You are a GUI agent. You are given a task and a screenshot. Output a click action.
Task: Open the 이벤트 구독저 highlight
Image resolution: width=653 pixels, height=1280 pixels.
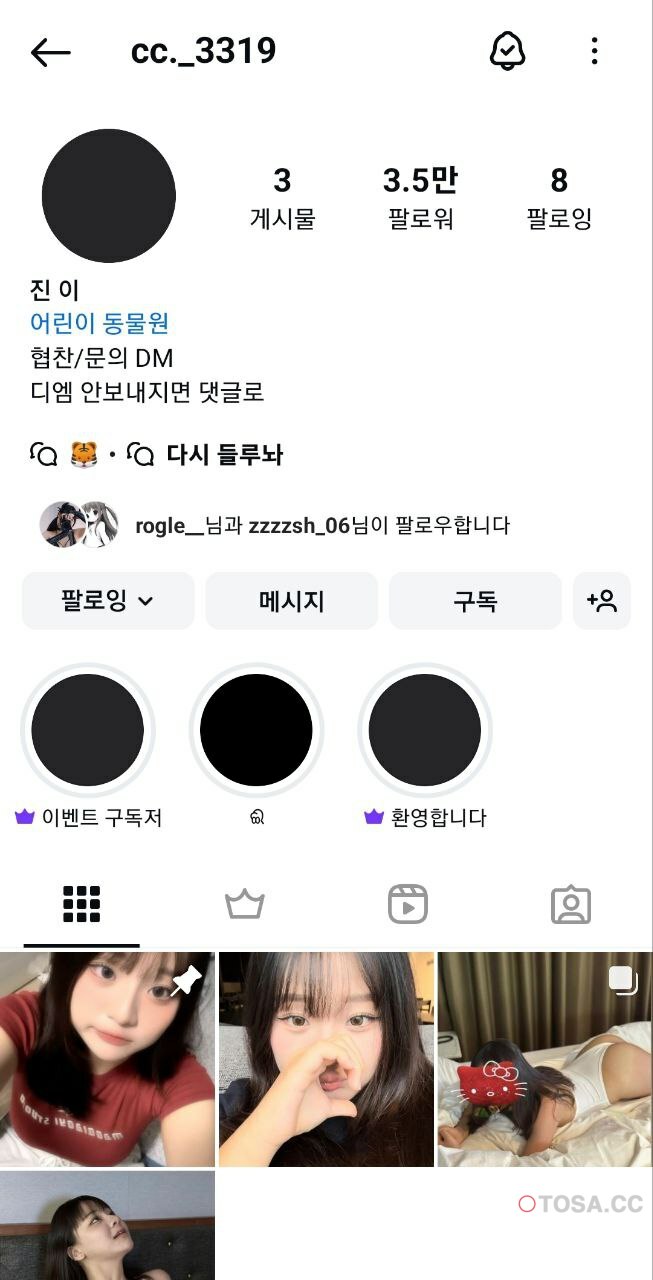tap(88, 731)
